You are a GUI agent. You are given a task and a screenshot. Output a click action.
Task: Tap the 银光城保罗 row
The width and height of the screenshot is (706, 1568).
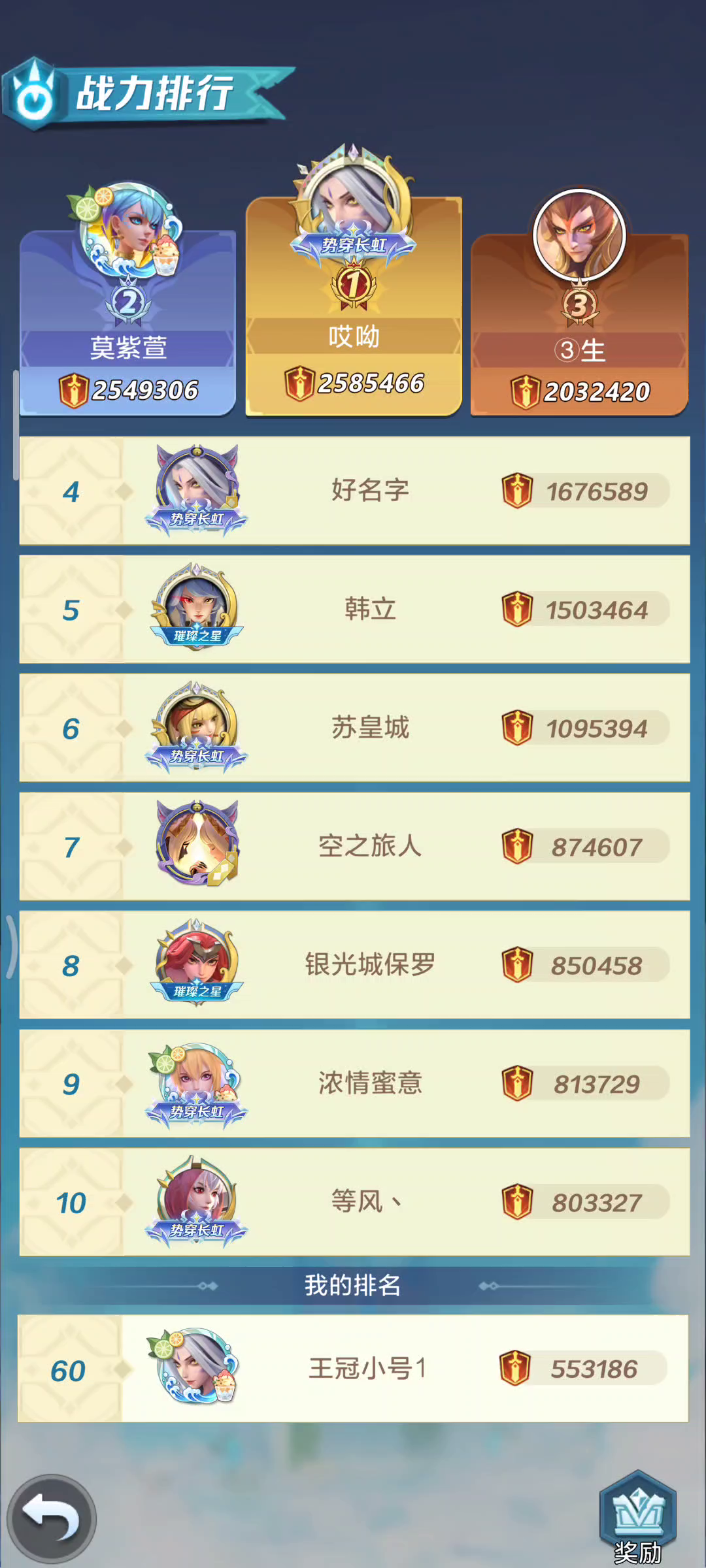click(354, 965)
